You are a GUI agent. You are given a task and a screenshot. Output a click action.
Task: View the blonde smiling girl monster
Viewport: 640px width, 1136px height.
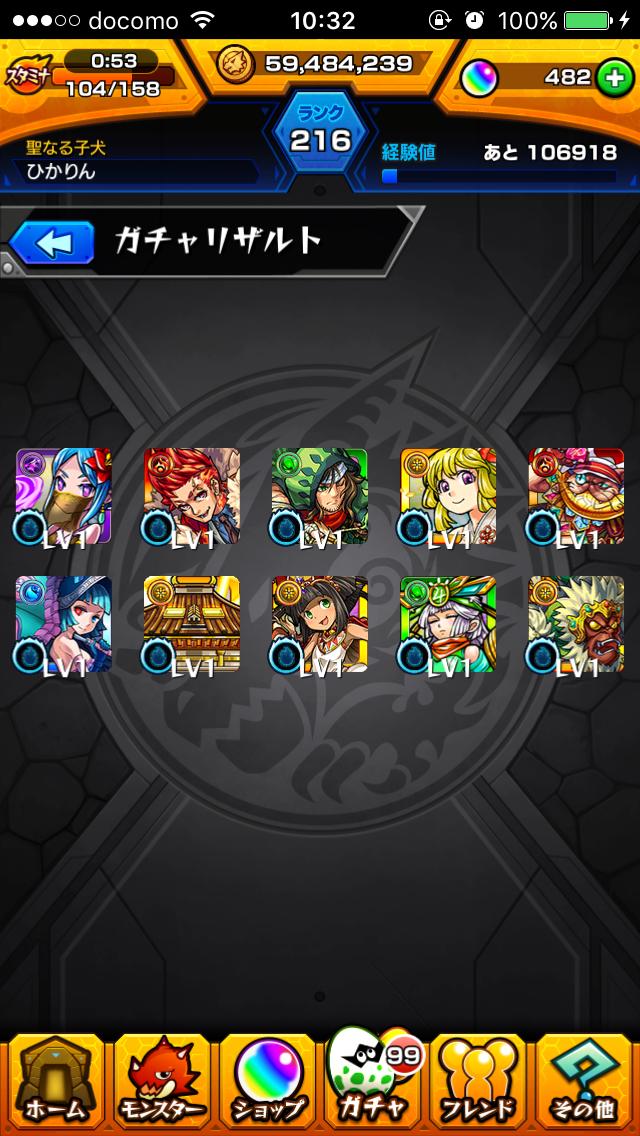click(448, 496)
